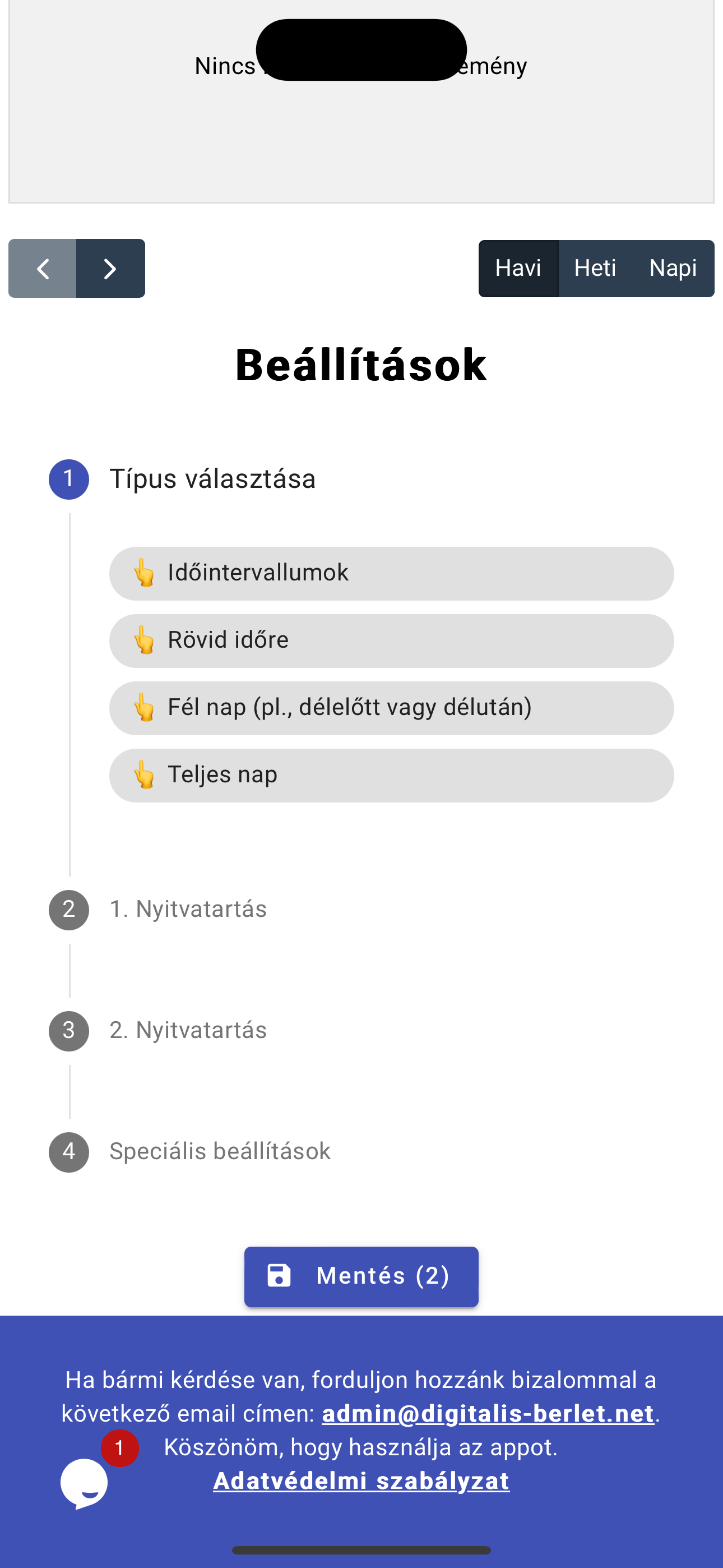
Task: Select Fél nap type option
Action: point(391,708)
